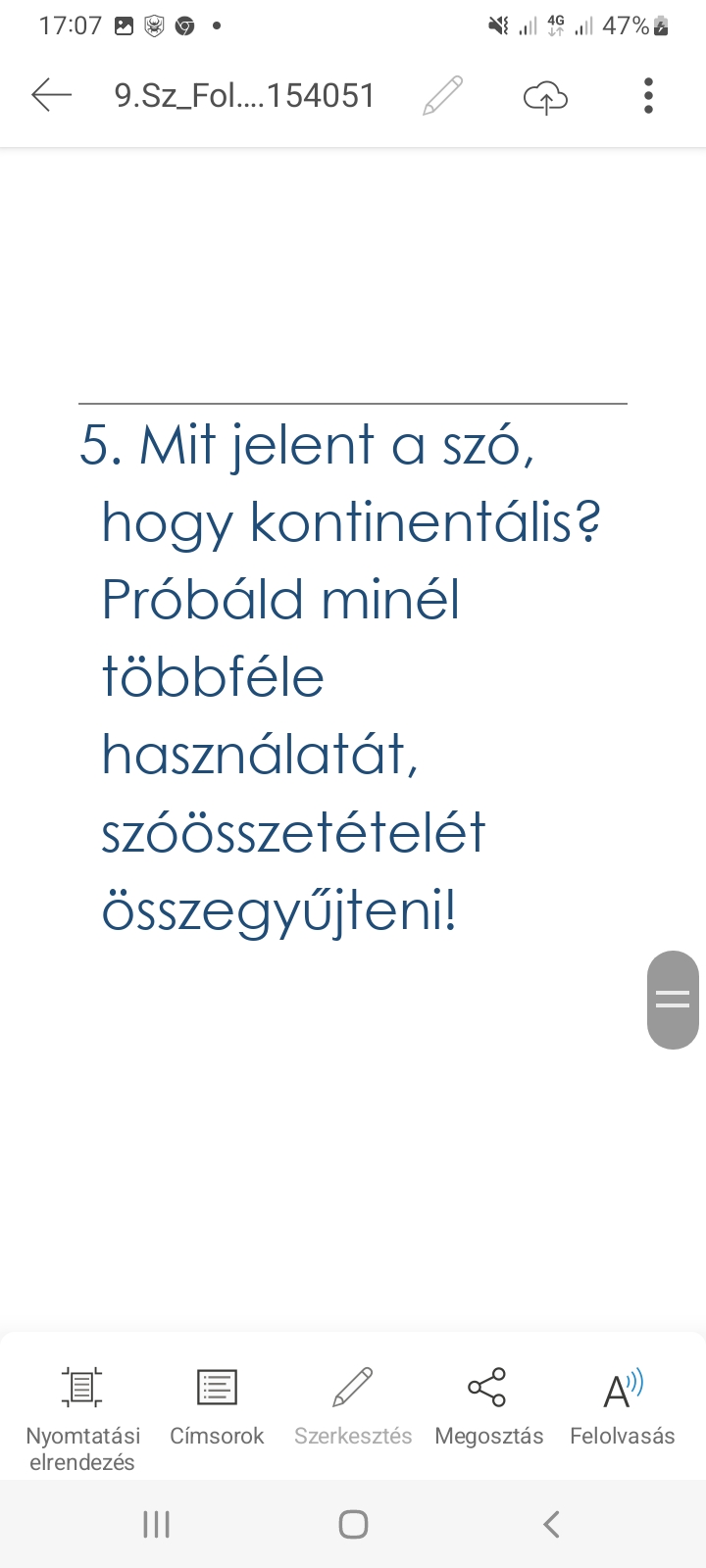Tap the system home button
Image resolution: width=706 pixels, height=1568 pixels.
click(353, 1524)
